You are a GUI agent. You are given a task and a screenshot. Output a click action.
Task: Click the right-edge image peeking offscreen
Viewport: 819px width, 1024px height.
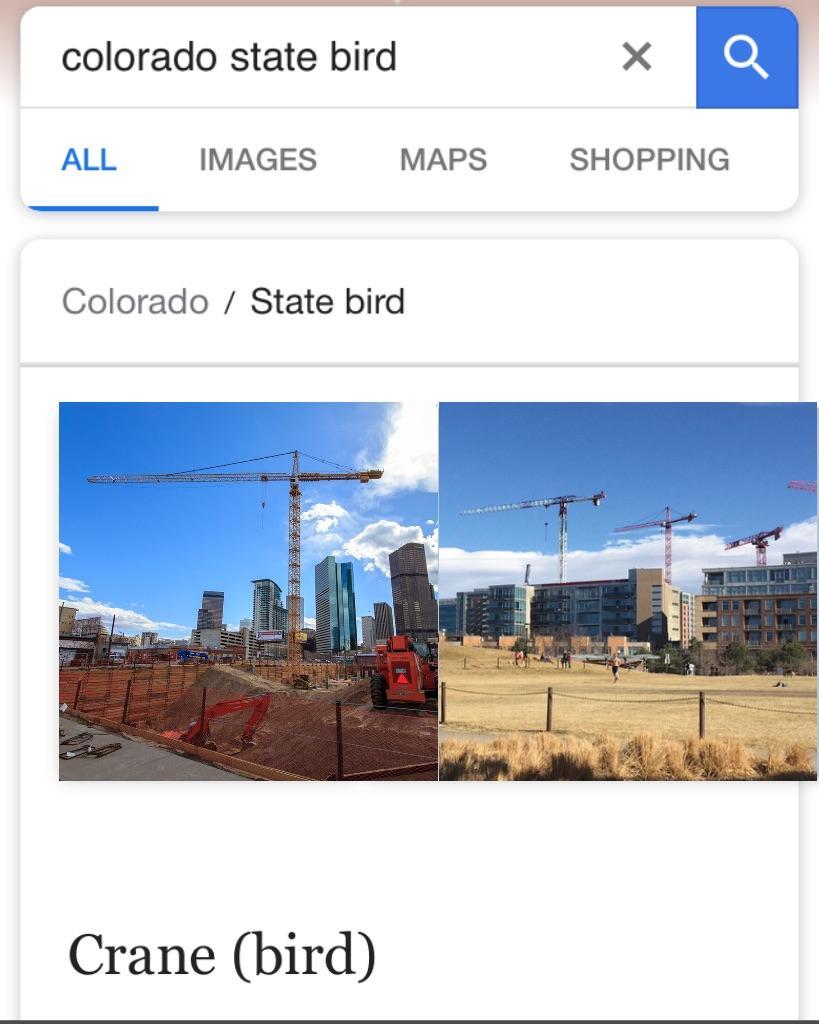click(815, 590)
